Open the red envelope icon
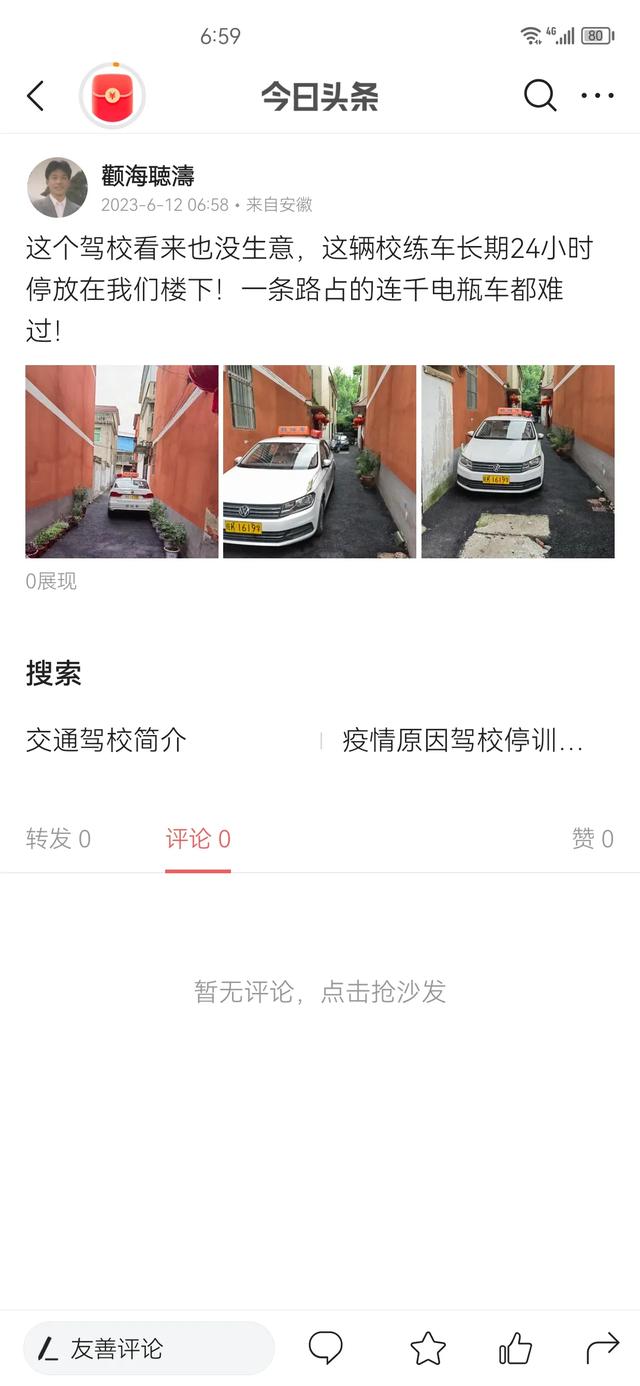This screenshot has height=1386, width=640. 112,96
